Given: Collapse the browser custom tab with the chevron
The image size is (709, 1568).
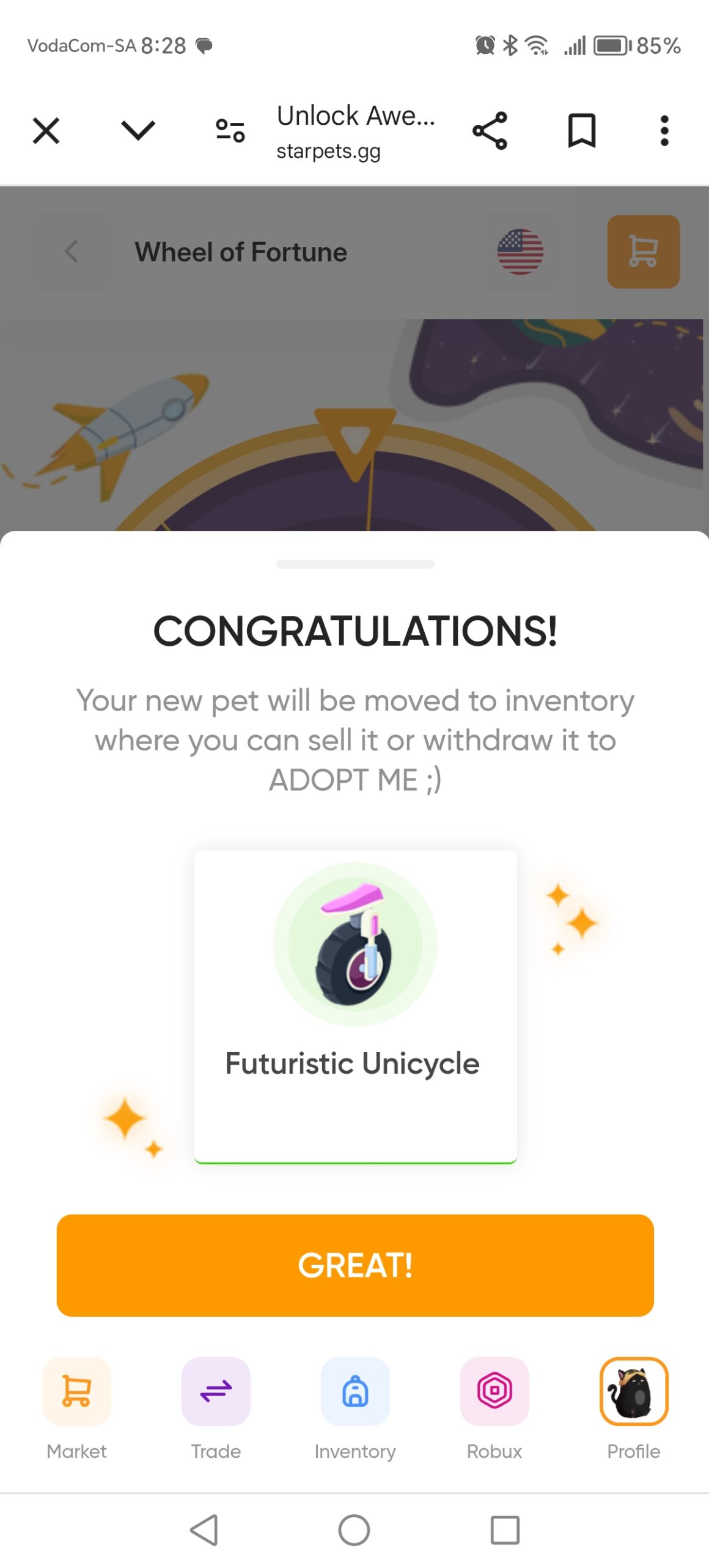Looking at the screenshot, I should click(138, 130).
